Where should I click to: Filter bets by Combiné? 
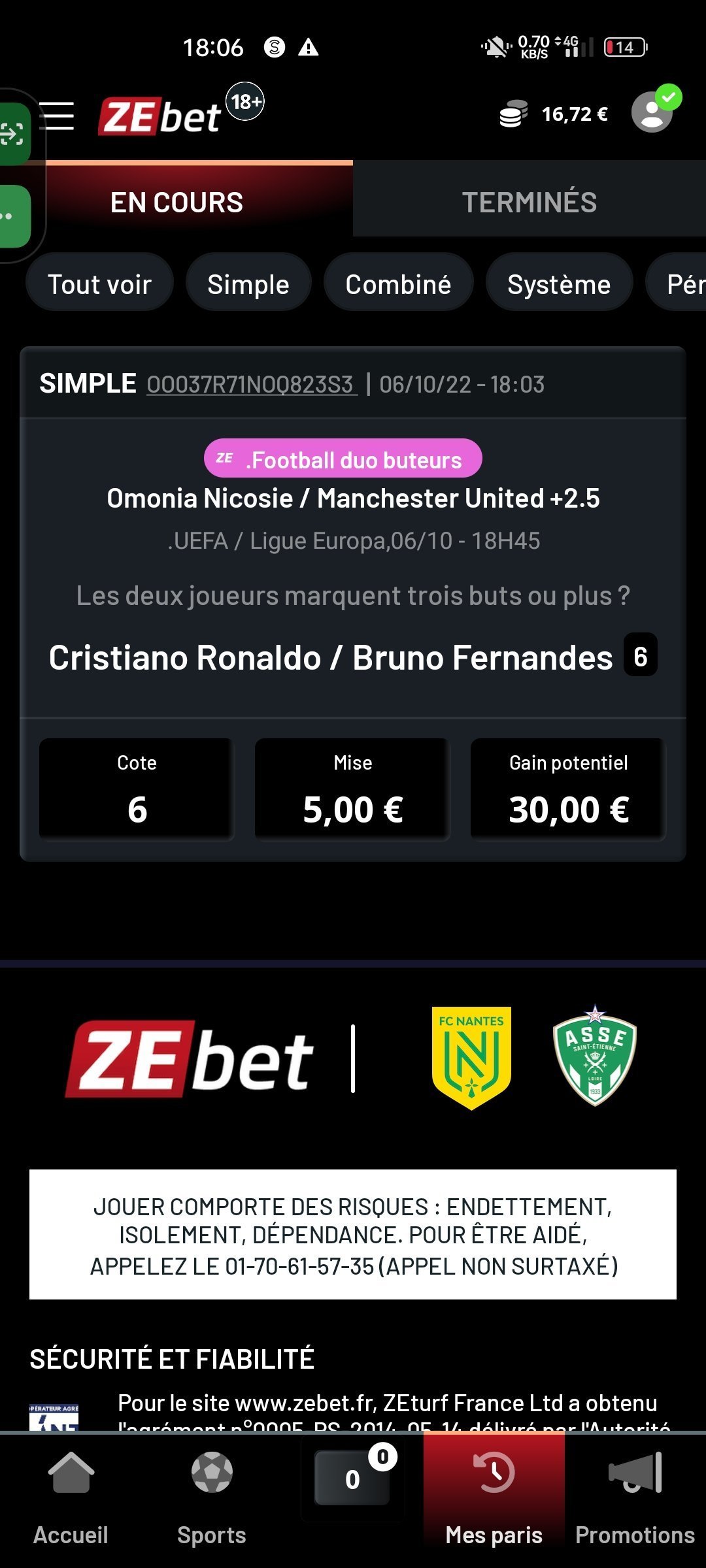[398, 284]
